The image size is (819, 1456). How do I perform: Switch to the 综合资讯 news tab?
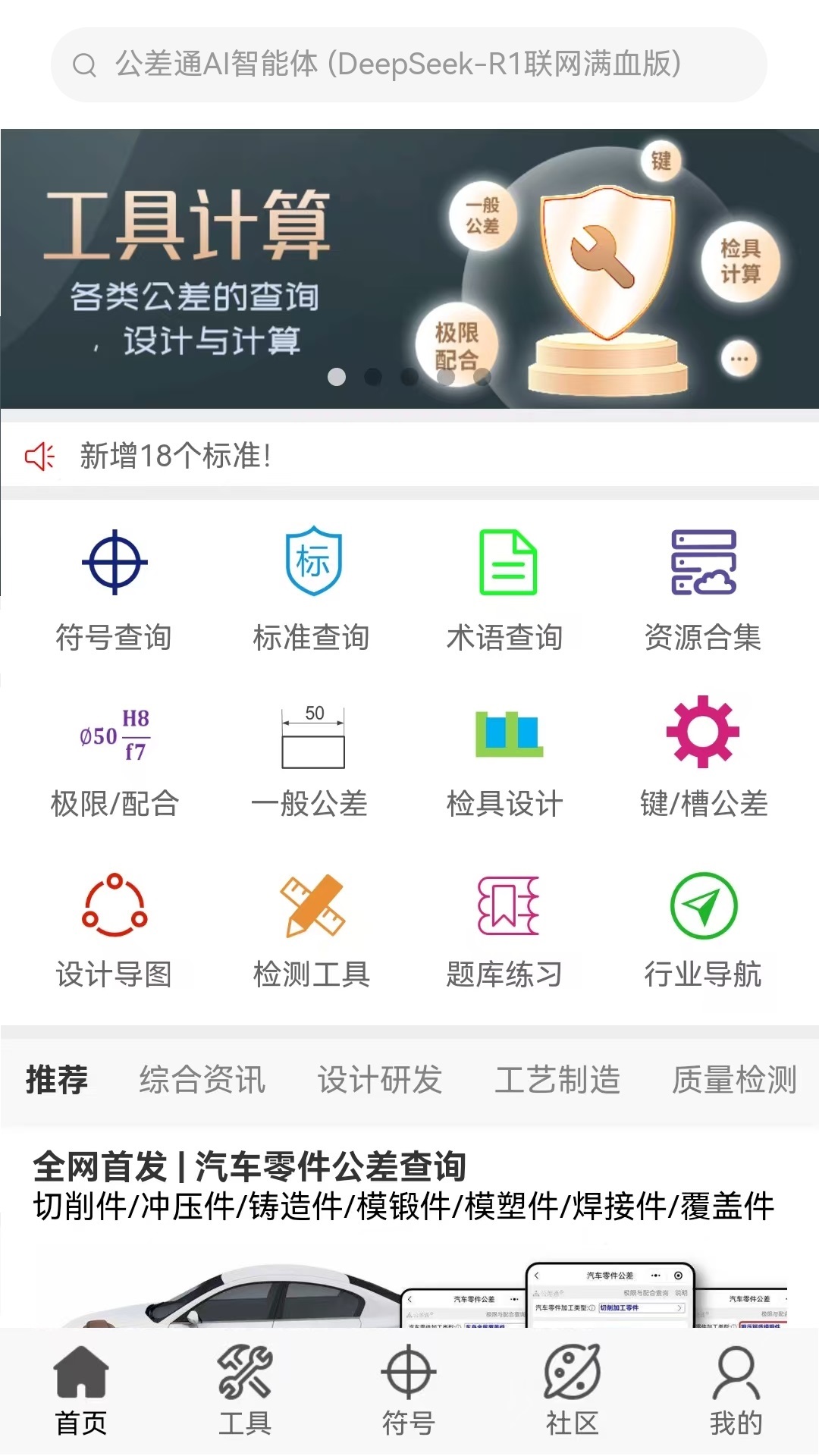coord(201,1081)
